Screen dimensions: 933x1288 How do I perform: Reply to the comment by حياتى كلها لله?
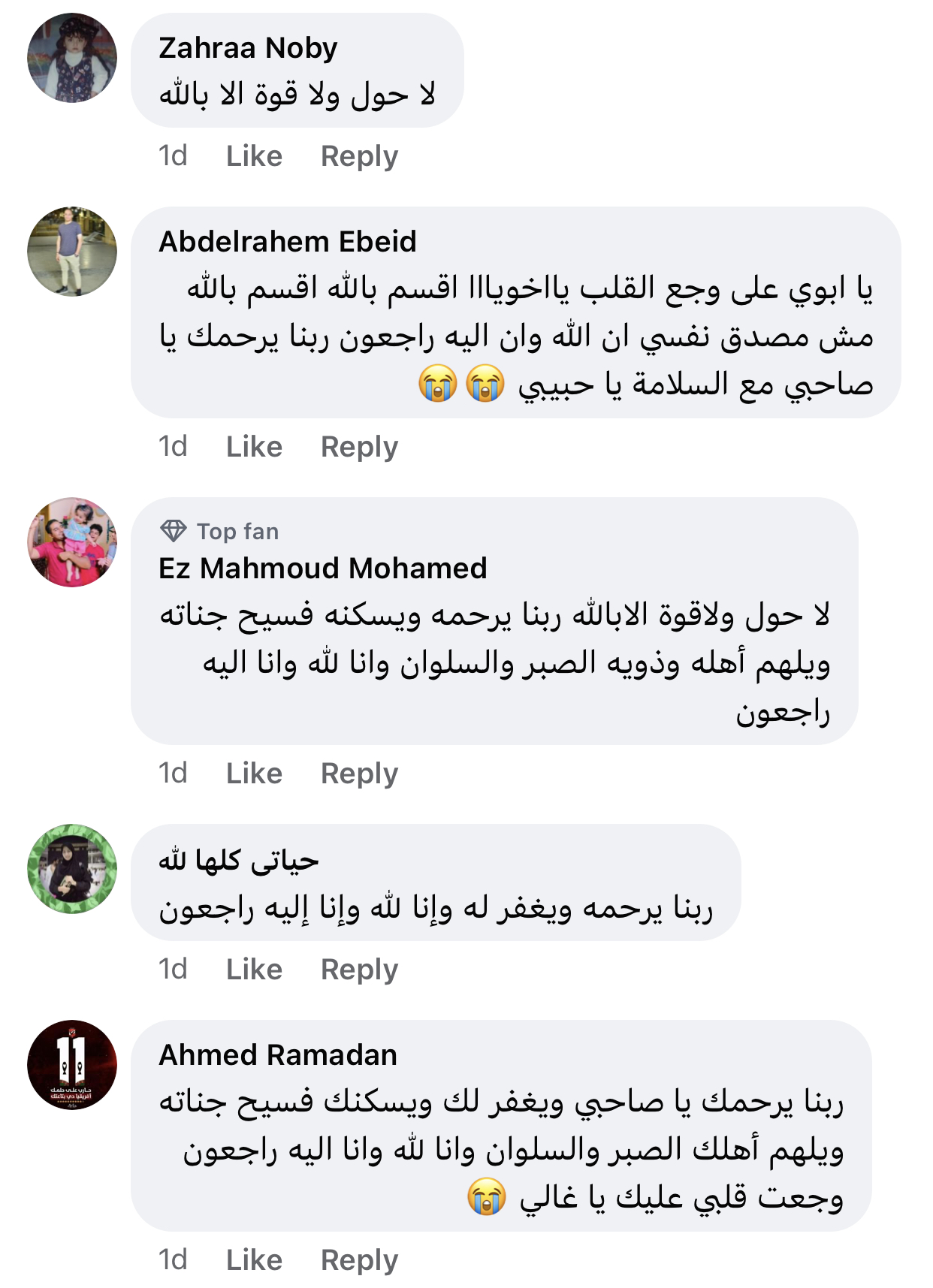[x=359, y=970]
